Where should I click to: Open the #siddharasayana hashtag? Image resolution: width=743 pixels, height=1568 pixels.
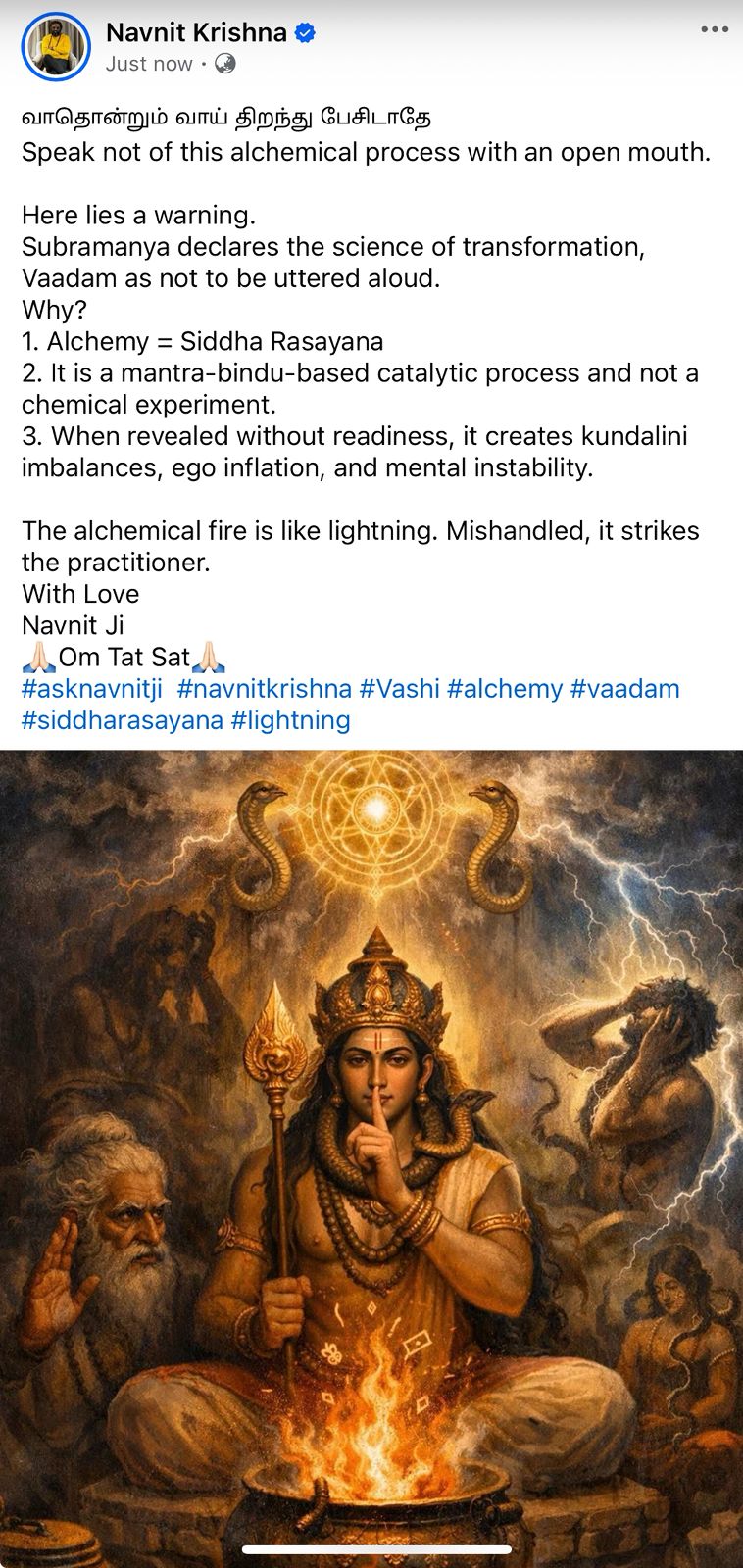tap(123, 719)
